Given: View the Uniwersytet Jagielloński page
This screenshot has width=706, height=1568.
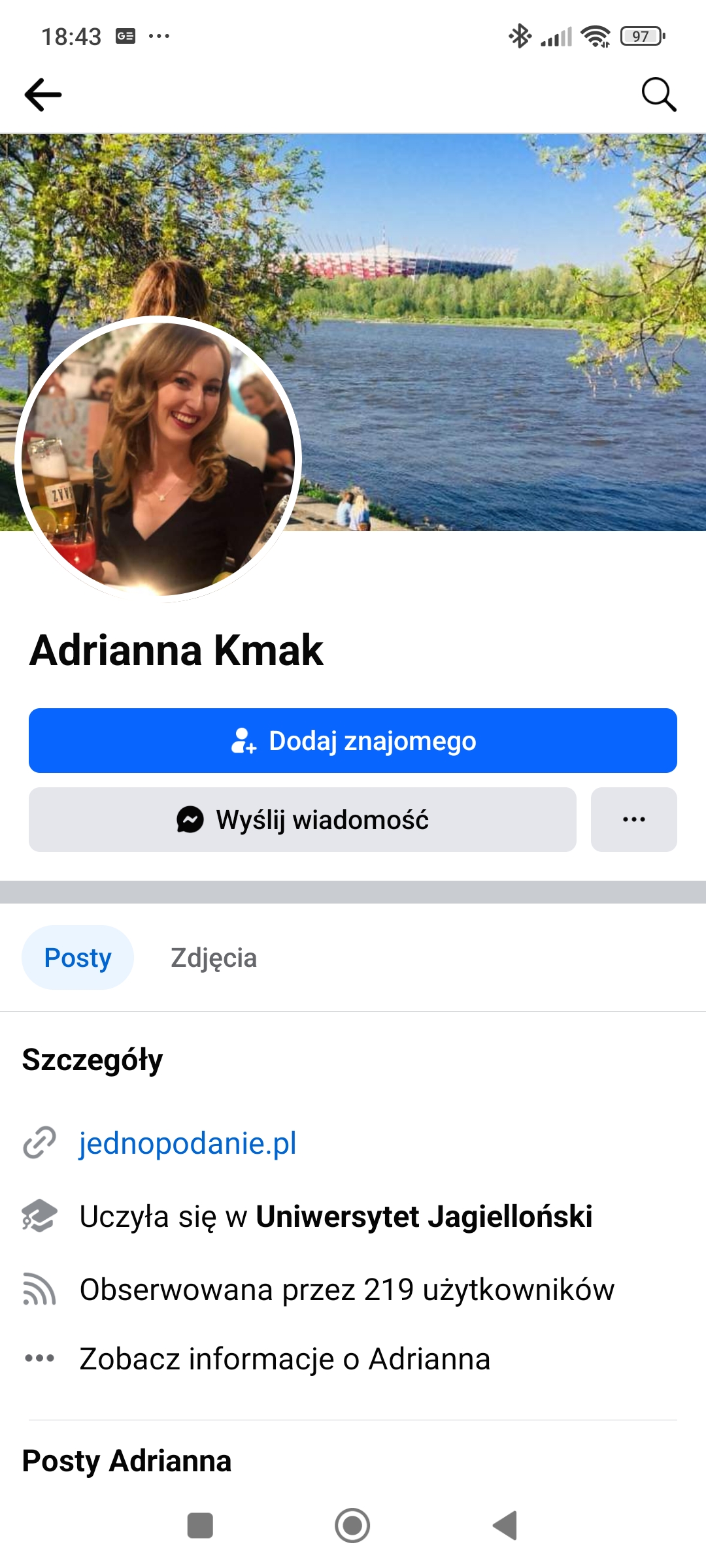Looking at the screenshot, I should pos(424,1217).
